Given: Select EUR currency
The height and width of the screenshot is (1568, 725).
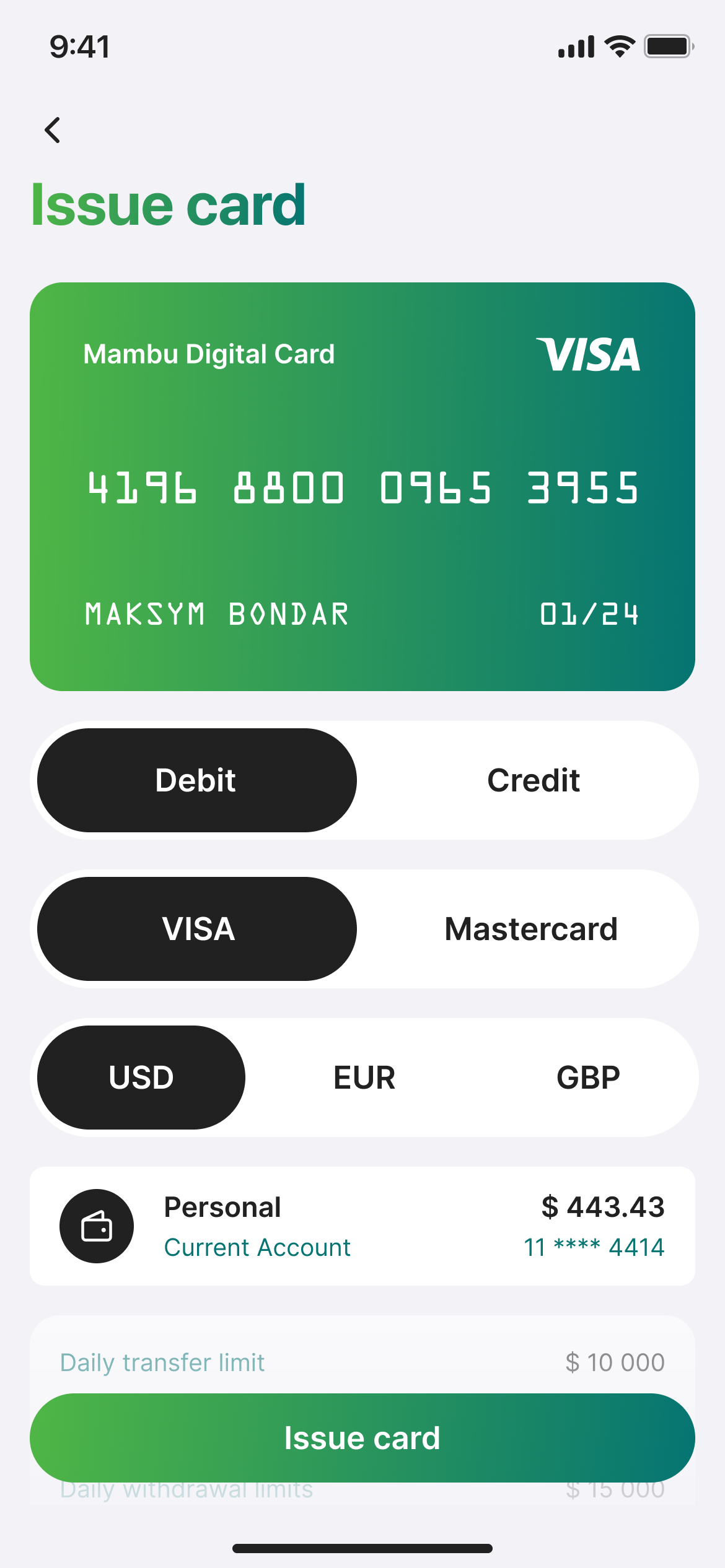Looking at the screenshot, I should pos(364,1078).
